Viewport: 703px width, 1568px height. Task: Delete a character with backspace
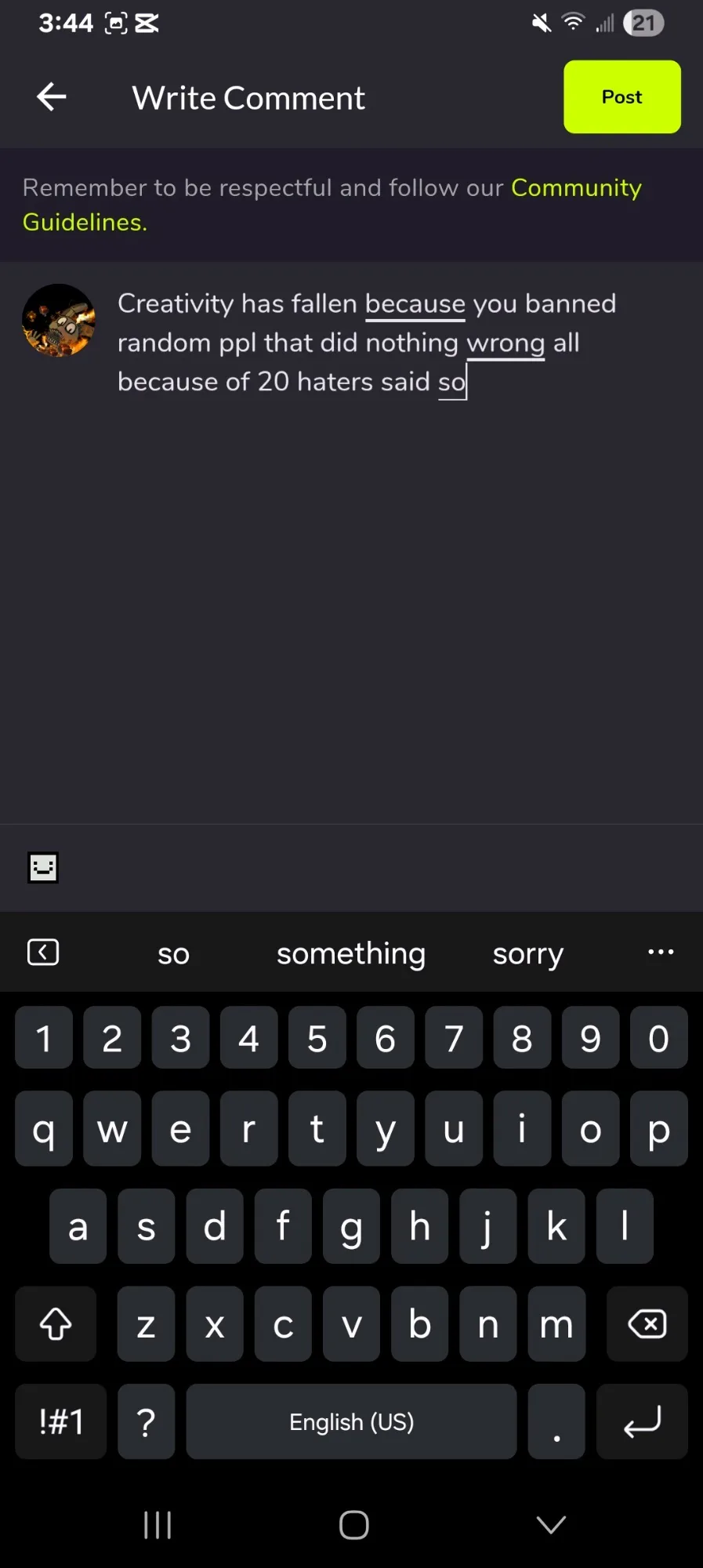click(647, 1324)
